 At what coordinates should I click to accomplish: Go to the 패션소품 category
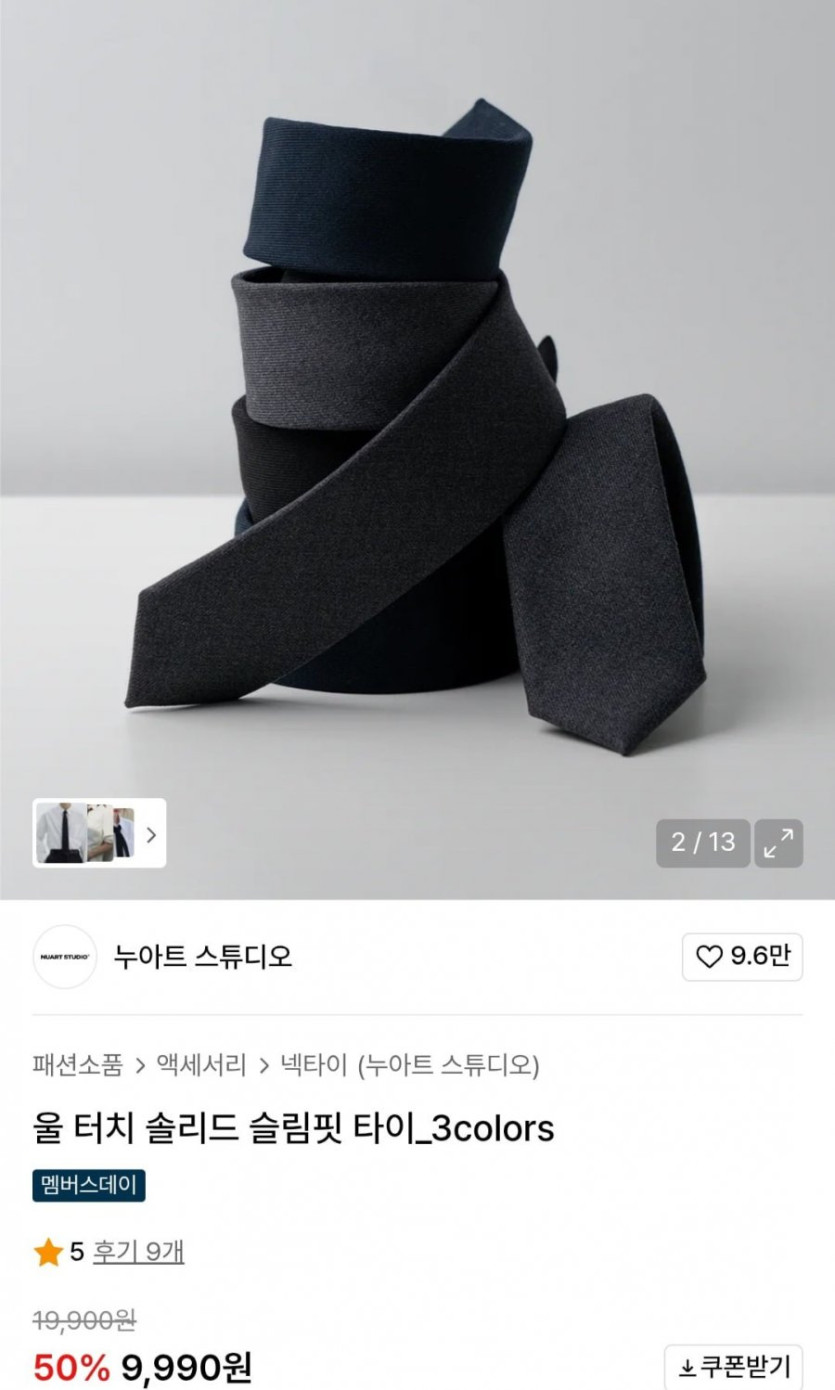coord(77,1066)
